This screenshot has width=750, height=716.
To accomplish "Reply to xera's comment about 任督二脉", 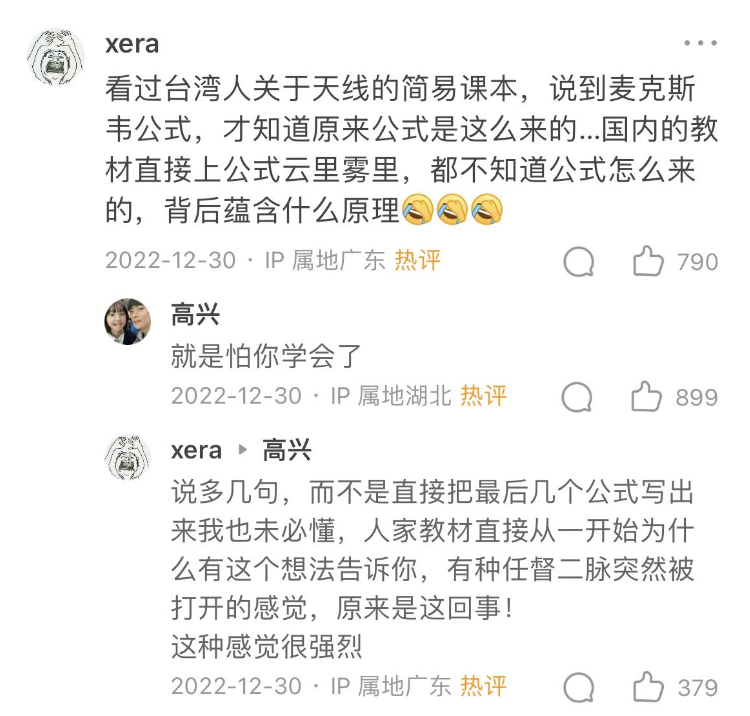I will [x=578, y=687].
